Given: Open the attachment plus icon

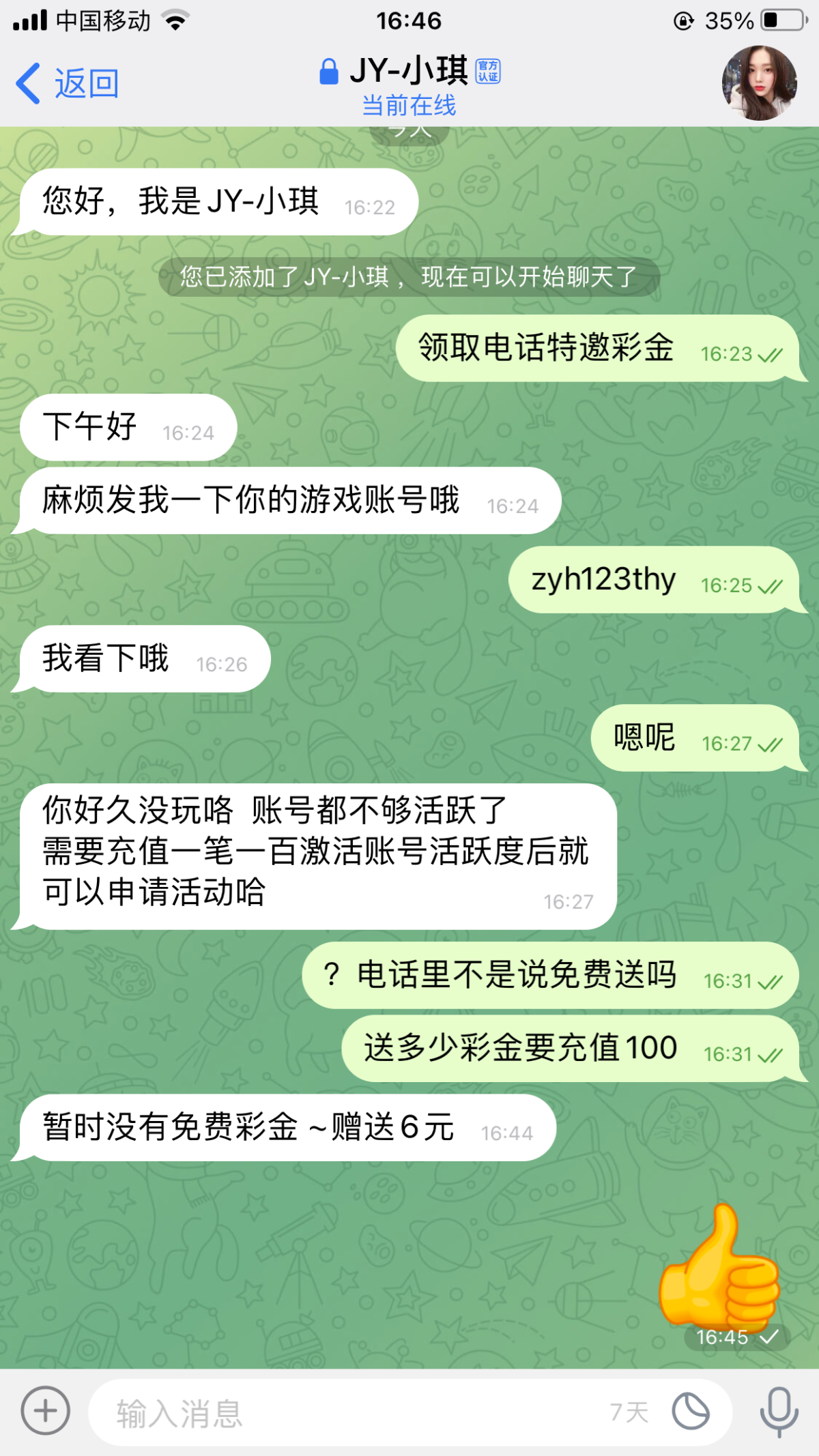Looking at the screenshot, I should tap(45, 1410).
